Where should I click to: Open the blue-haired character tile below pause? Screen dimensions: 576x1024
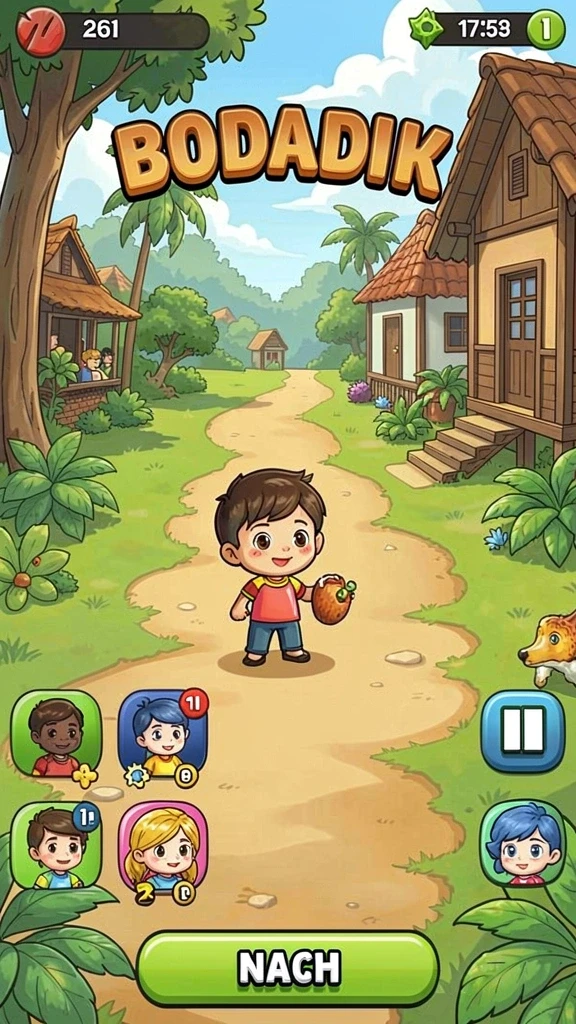[x=522, y=843]
